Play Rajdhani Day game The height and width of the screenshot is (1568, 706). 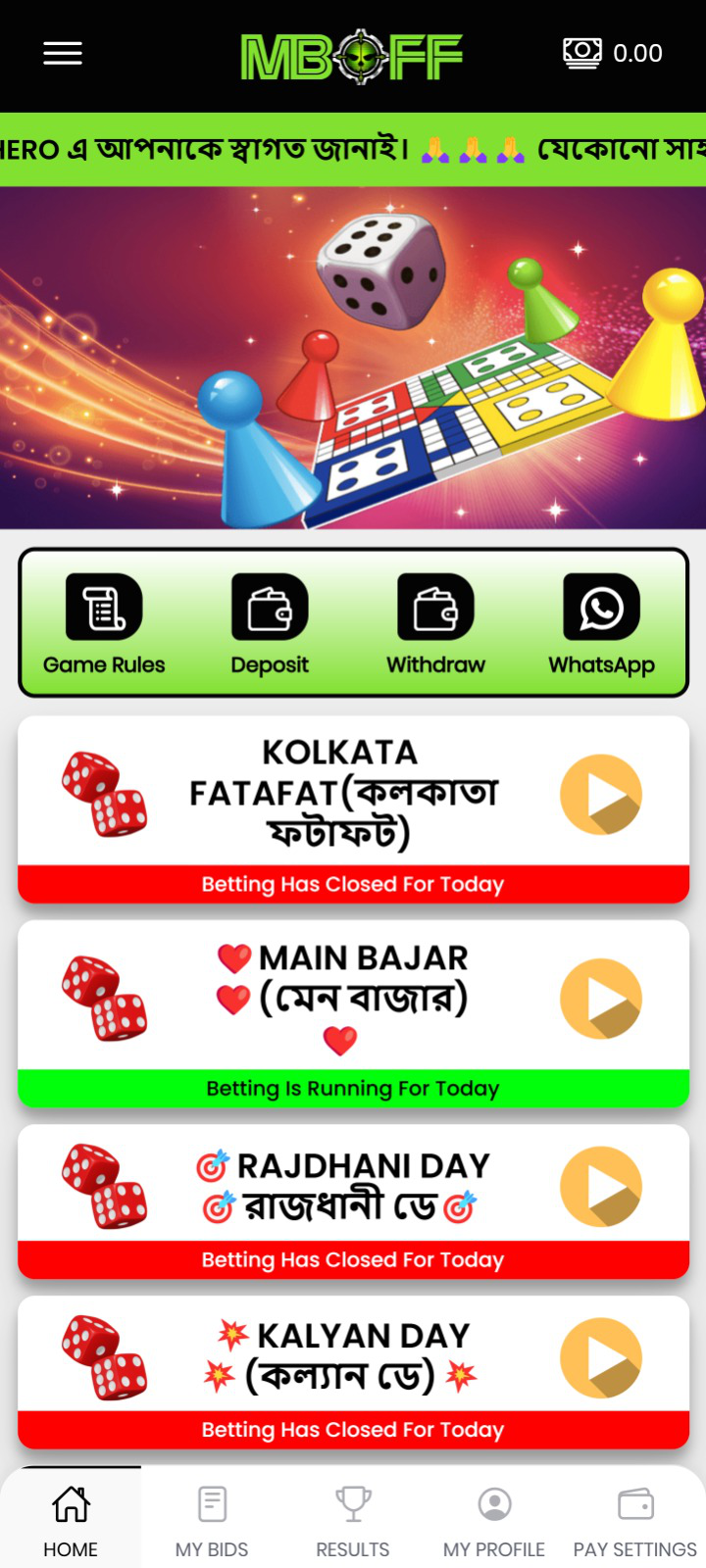click(600, 1187)
